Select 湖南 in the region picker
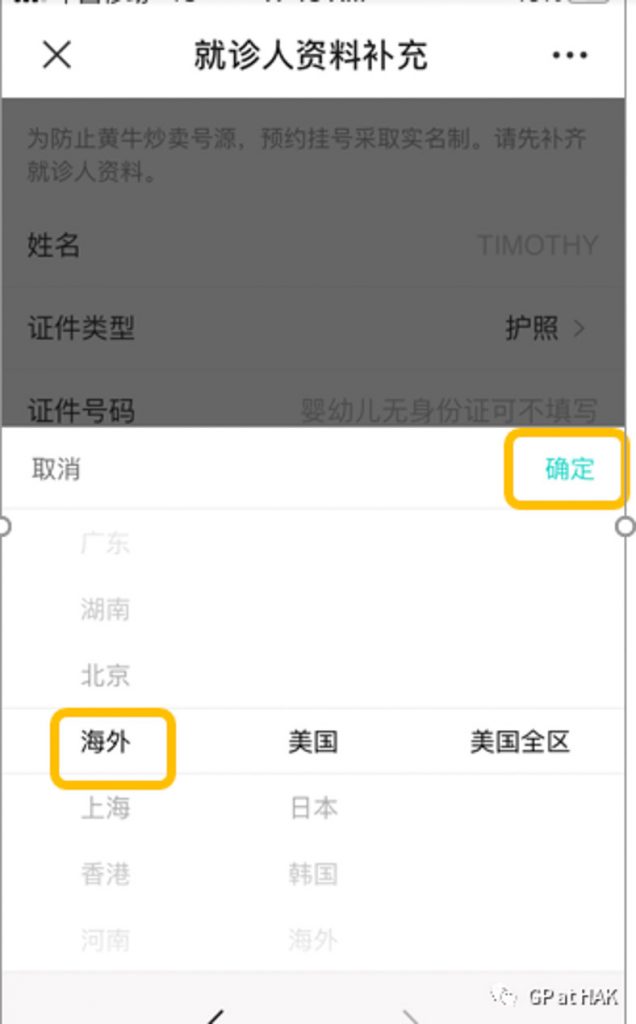This screenshot has height=1024, width=636. click(105, 609)
